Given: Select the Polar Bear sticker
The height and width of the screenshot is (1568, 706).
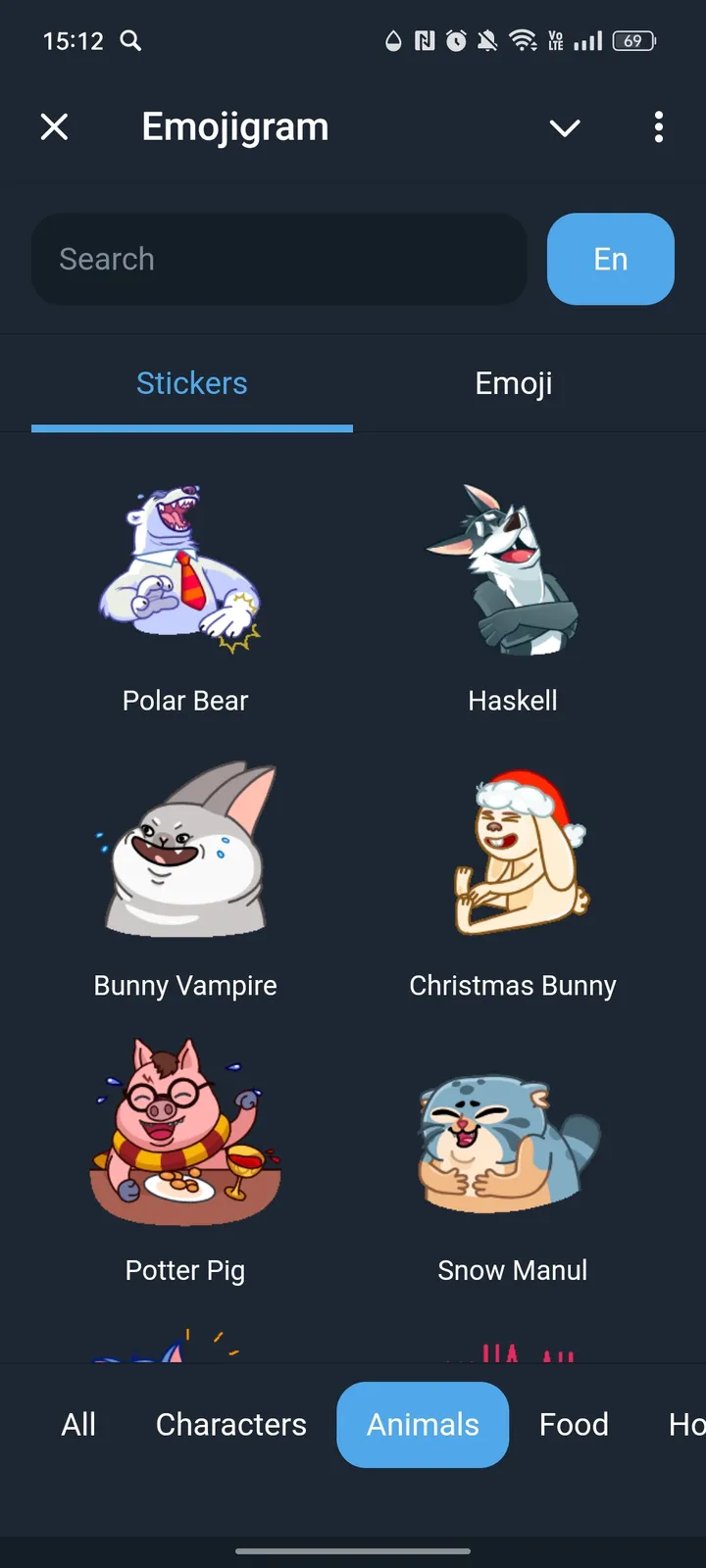Looking at the screenshot, I should [184, 568].
